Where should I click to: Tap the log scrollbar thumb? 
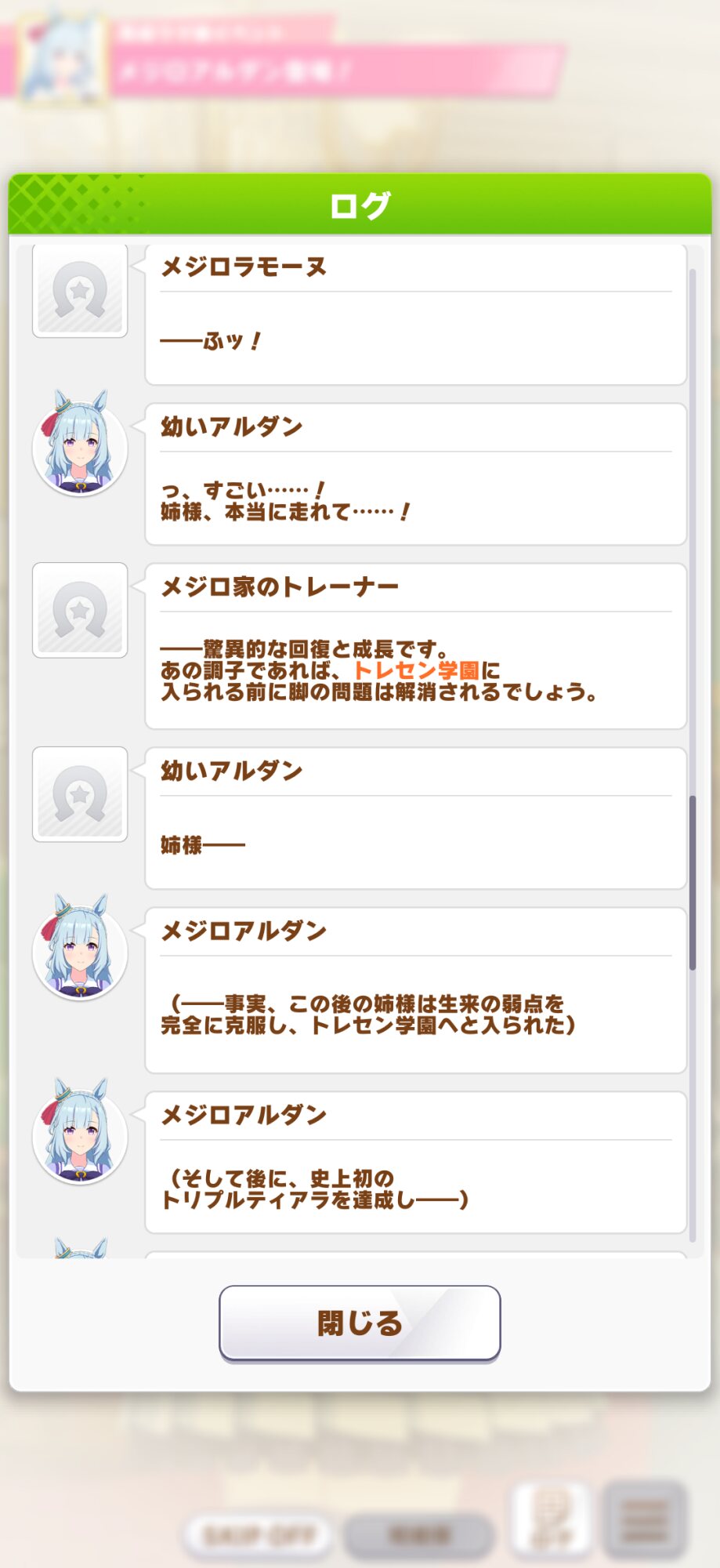693,883
